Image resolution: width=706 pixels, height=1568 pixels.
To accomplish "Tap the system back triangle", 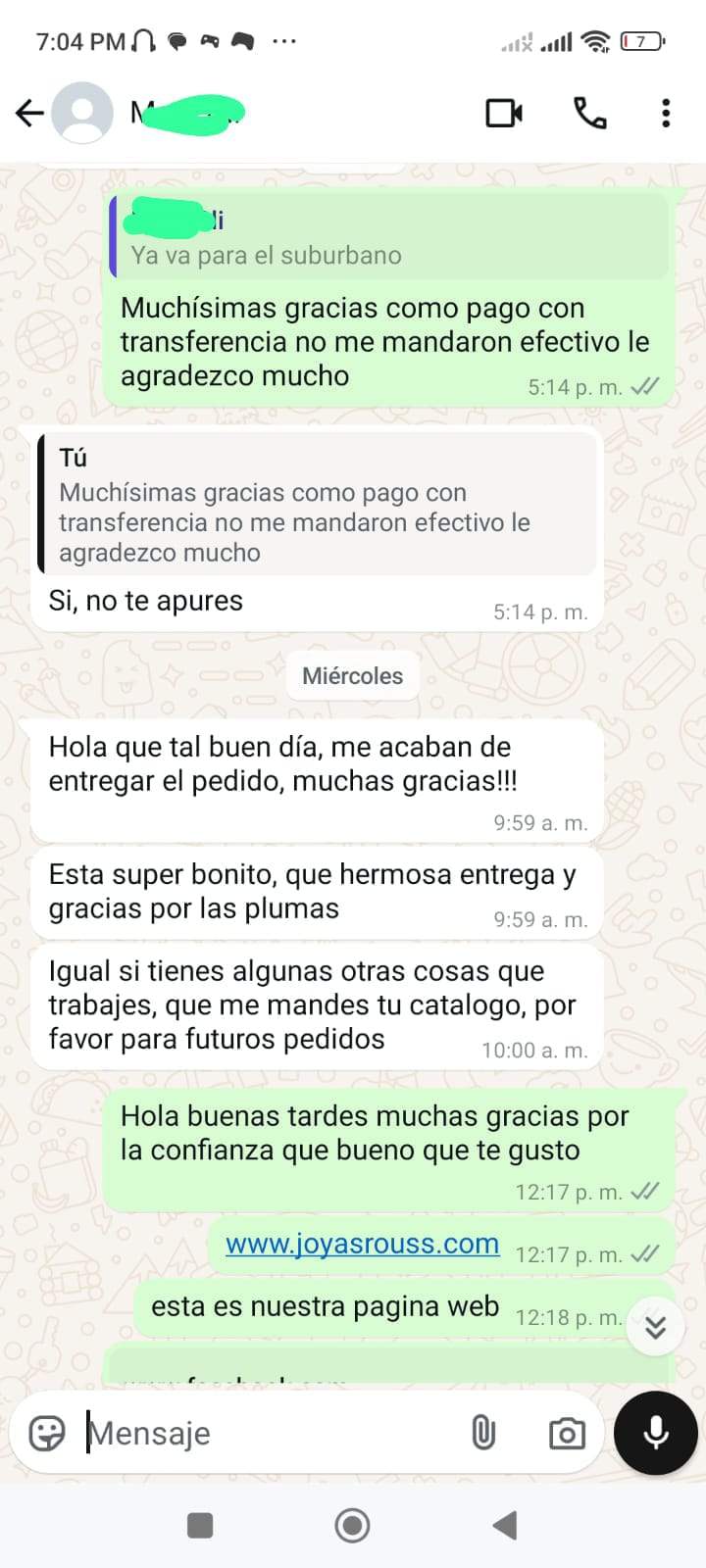I will [x=505, y=1525].
